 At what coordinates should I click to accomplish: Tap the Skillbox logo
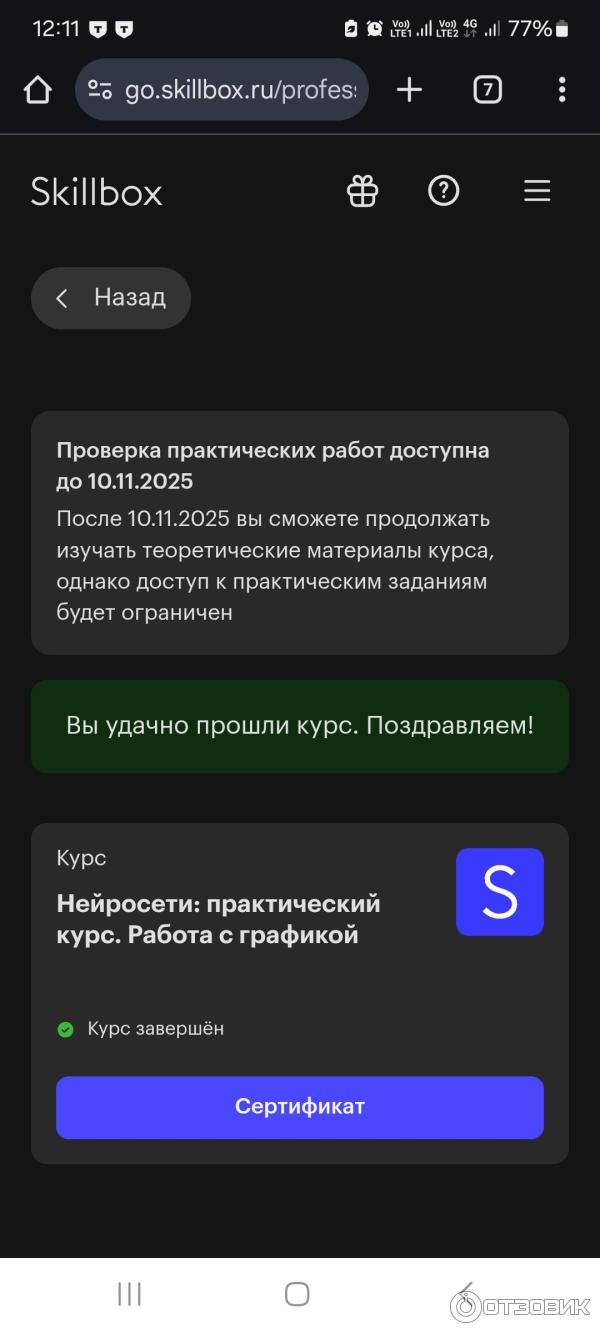coord(96,192)
